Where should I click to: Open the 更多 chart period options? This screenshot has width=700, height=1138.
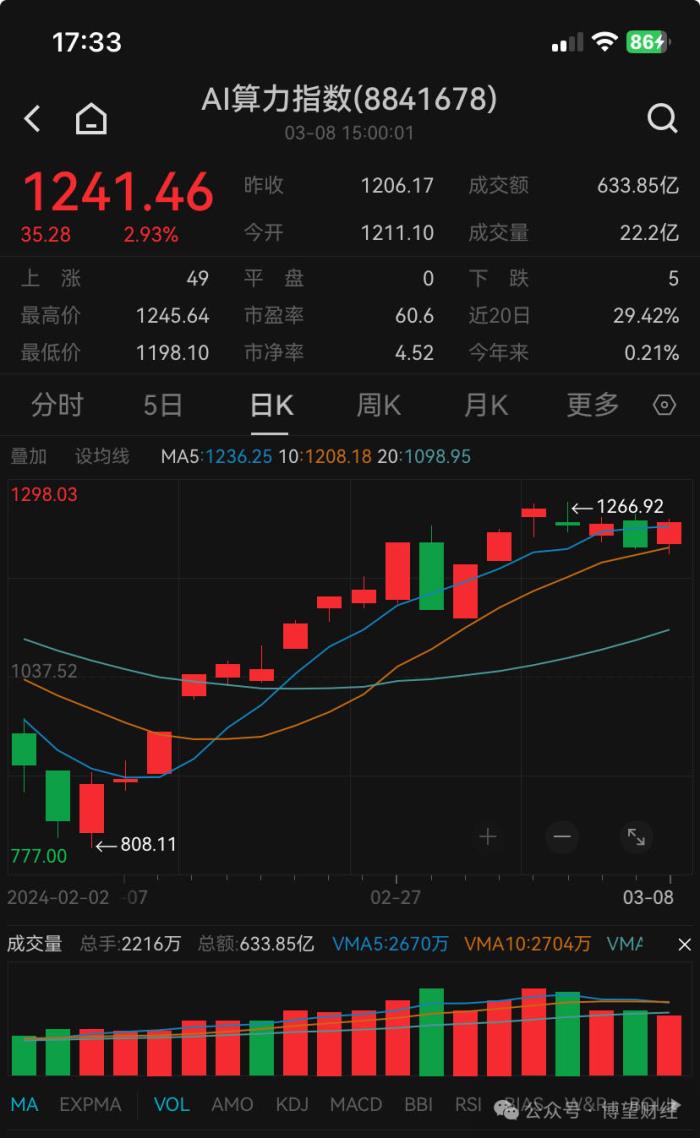point(593,405)
